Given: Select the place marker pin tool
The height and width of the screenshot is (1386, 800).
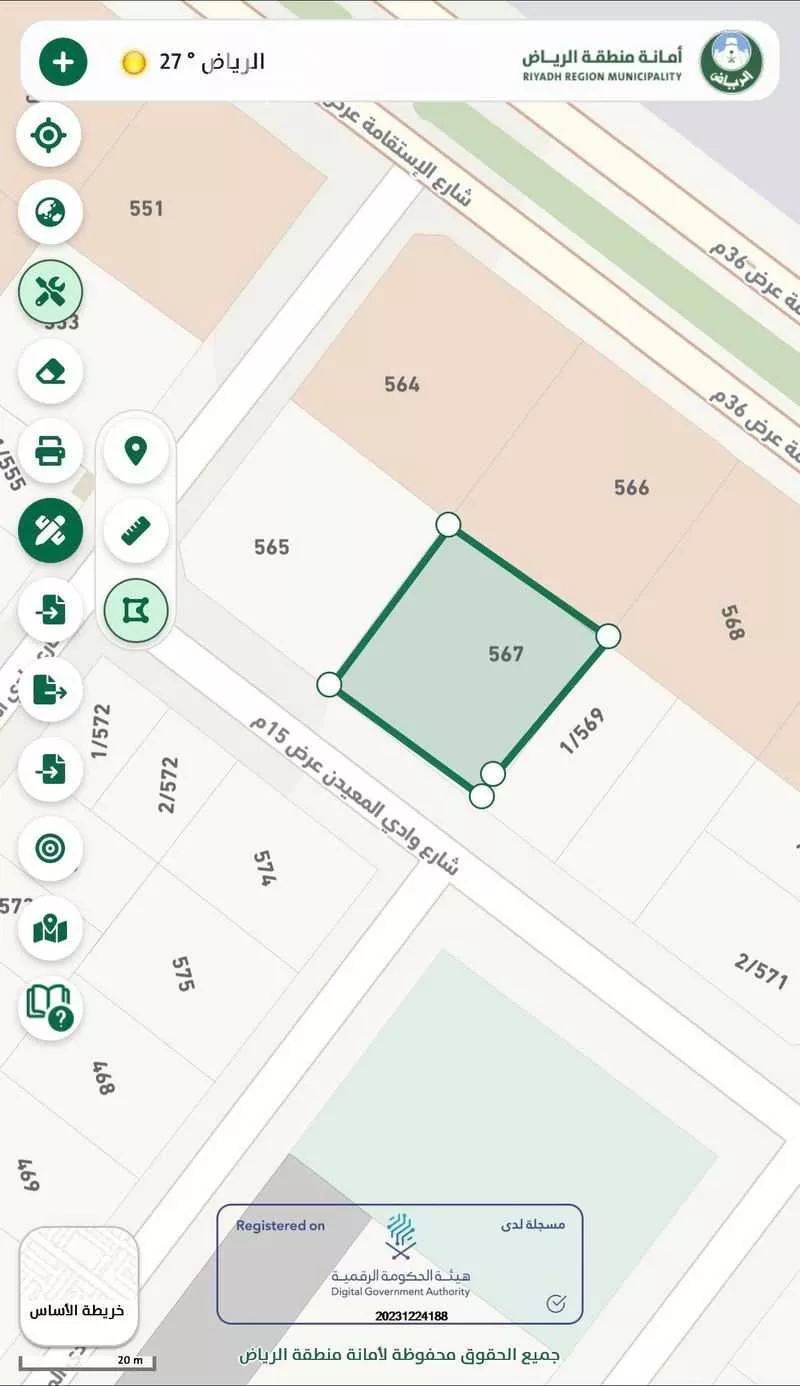Looking at the screenshot, I should [135, 451].
